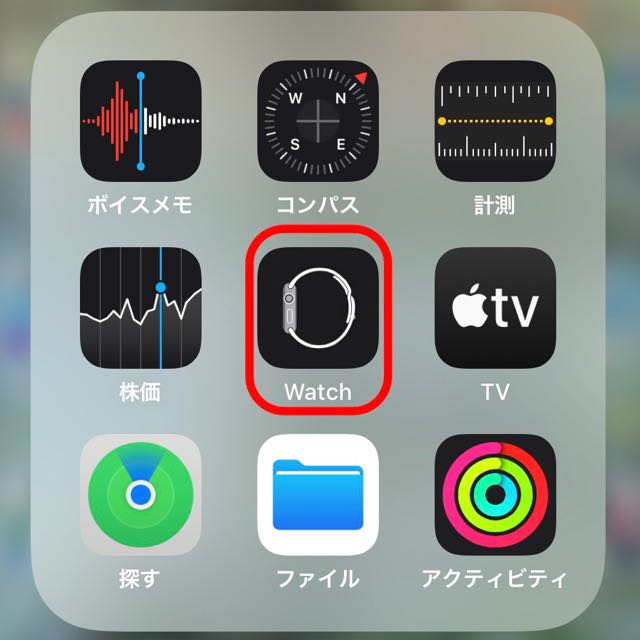Launch the コンパス compass app

point(319,121)
